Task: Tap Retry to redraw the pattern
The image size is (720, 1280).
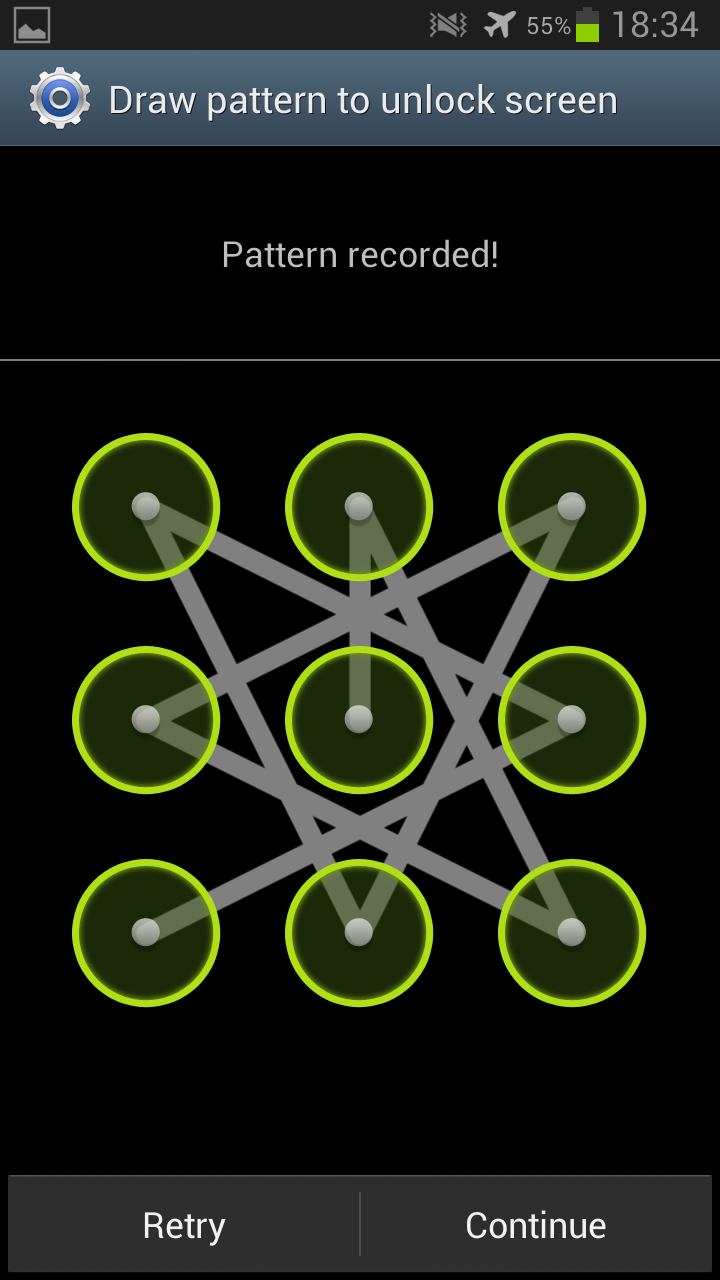Action: point(184,1225)
